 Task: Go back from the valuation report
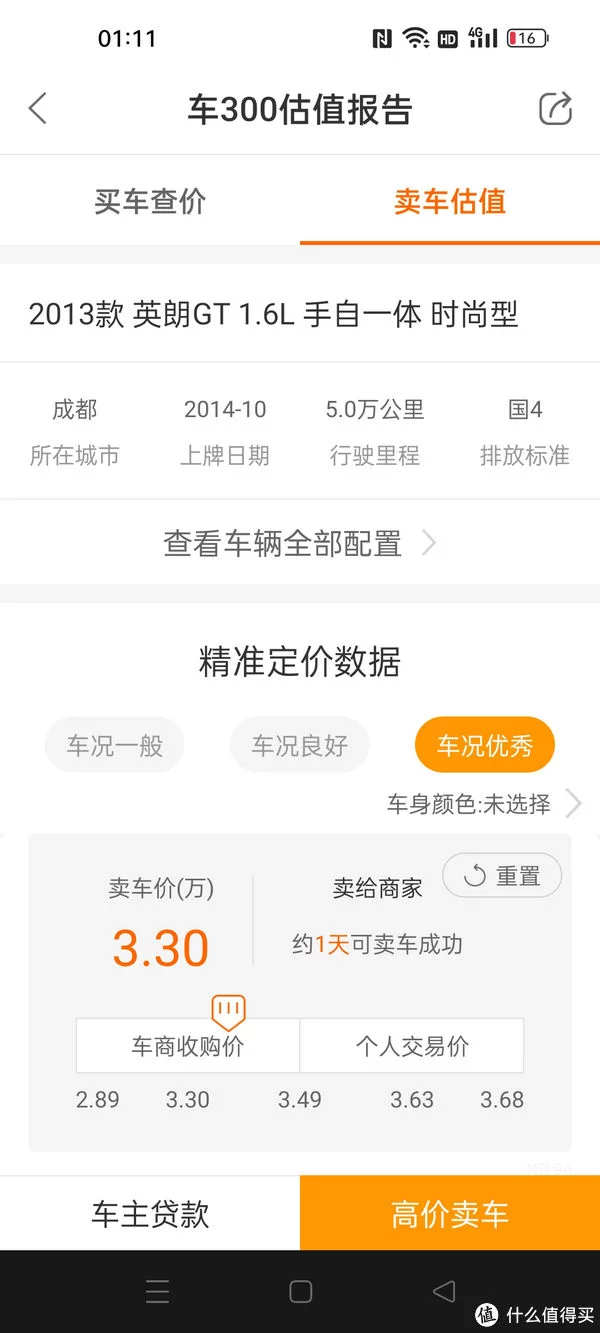[38, 108]
